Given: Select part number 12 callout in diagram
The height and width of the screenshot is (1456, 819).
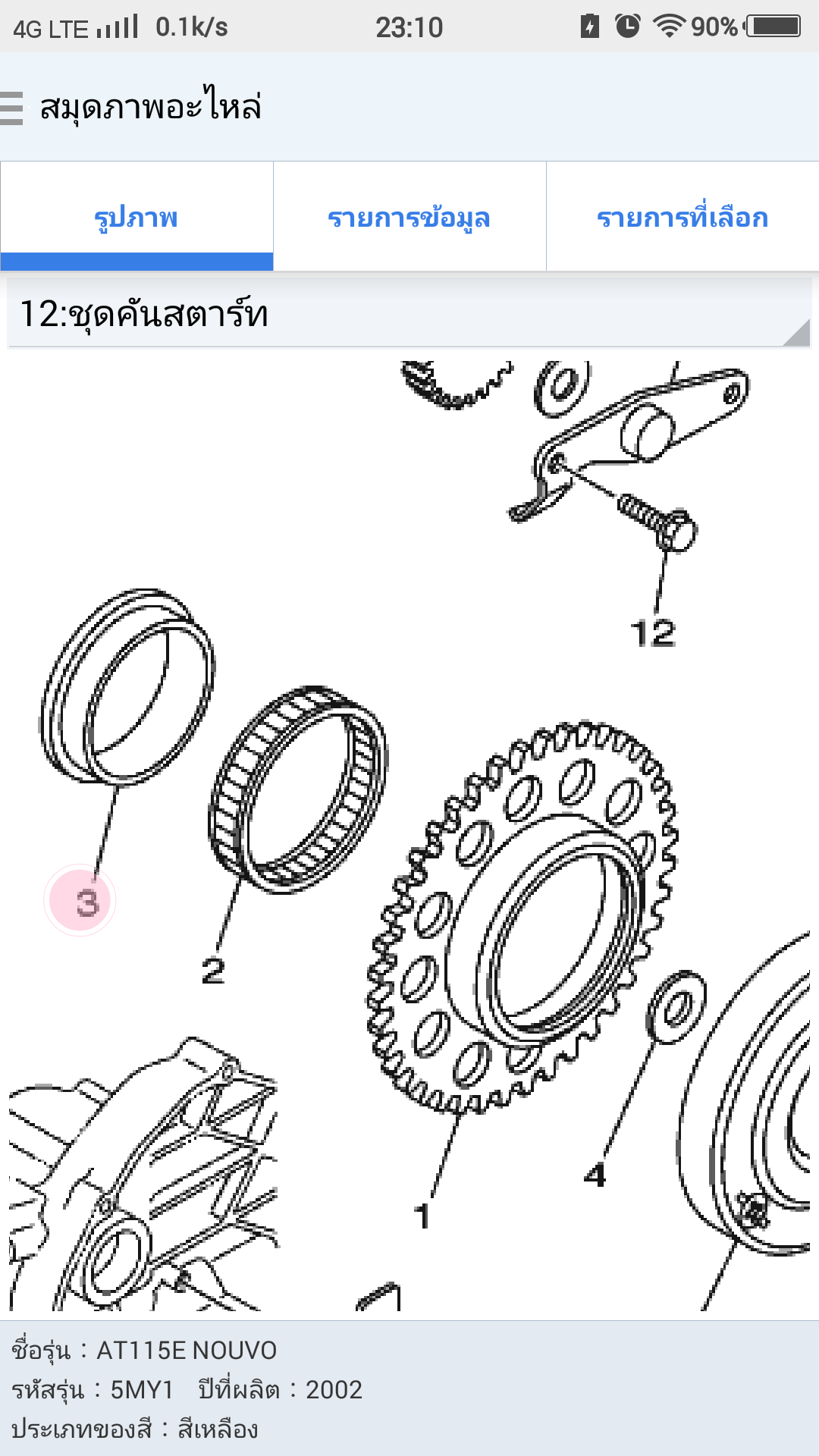Looking at the screenshot, I should tap(653, 633).
